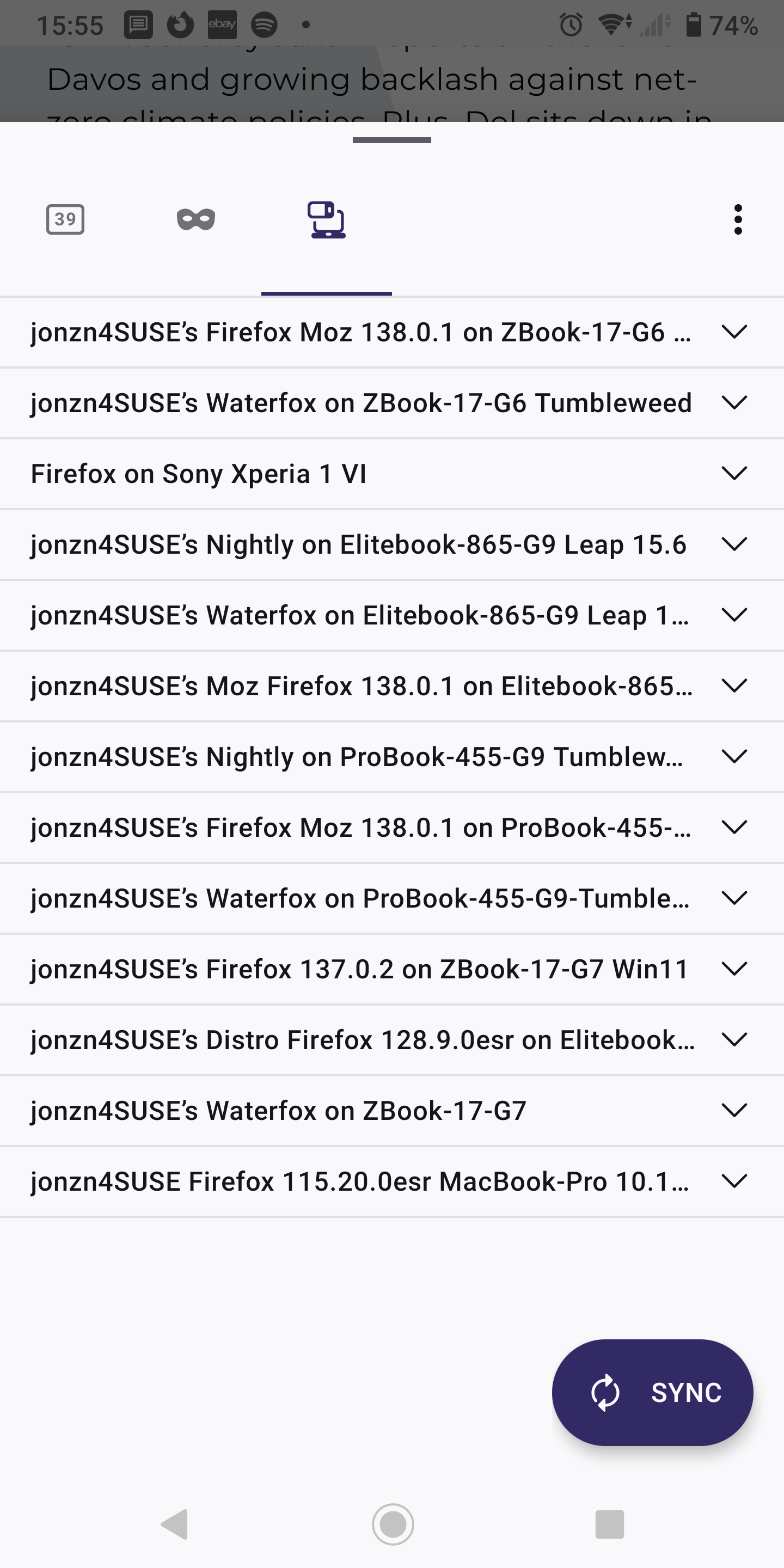Expand Waterfox on ZBook-17-G7
This screenshot has width=784, height=1568.
click(733, 1110)
